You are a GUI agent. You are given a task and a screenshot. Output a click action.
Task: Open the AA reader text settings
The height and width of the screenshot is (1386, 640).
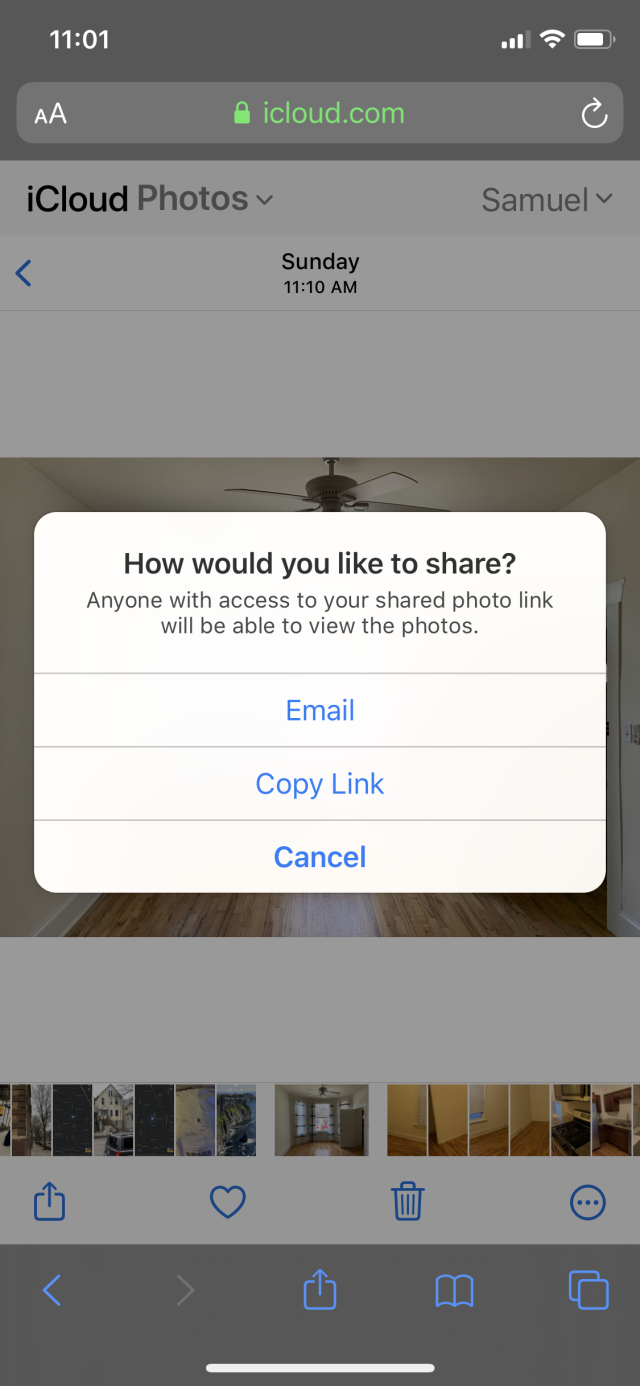pyautogui.click(x=50, y=114)
